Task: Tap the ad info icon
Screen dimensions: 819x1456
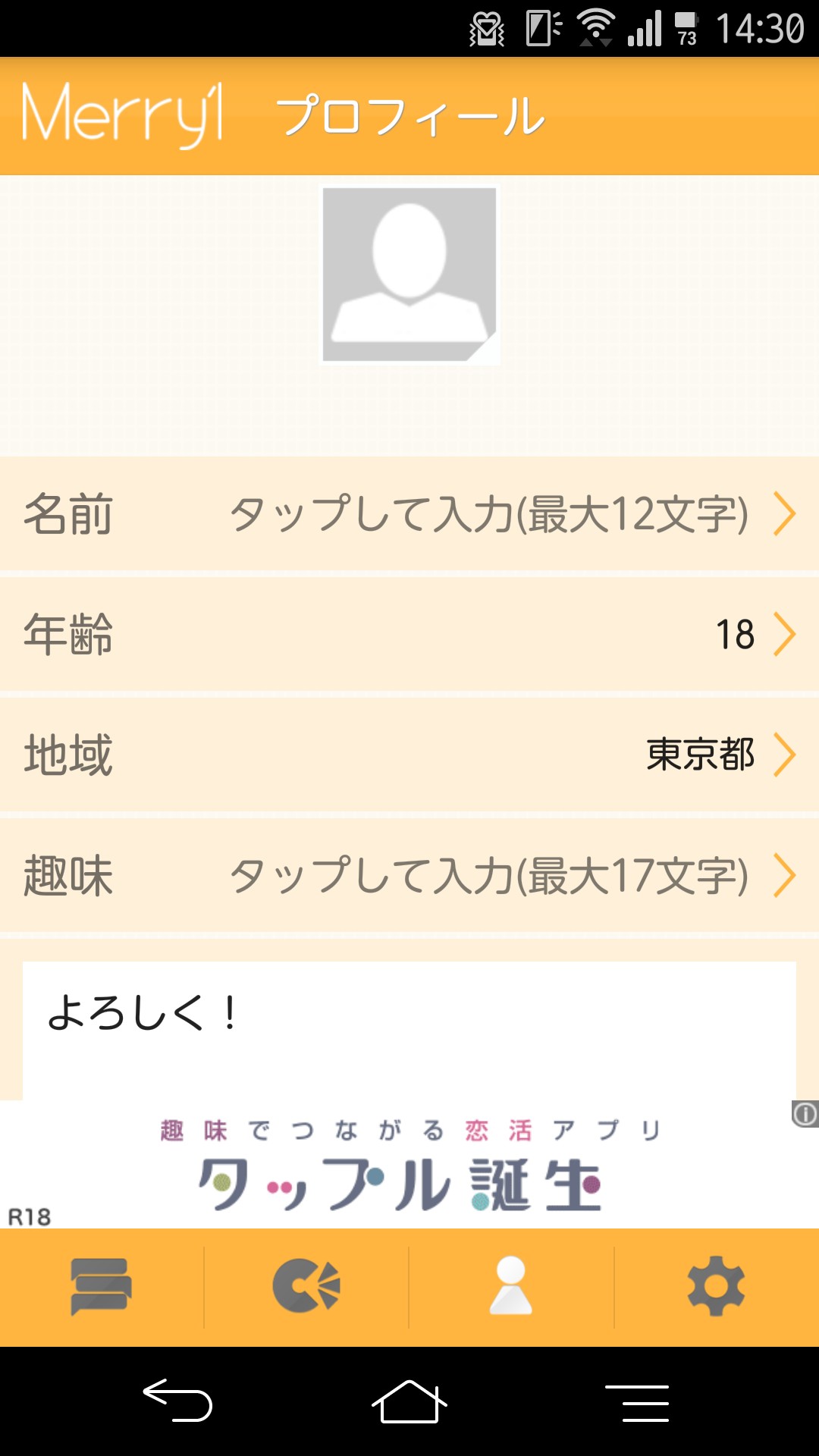Action: click(805, 1114)
